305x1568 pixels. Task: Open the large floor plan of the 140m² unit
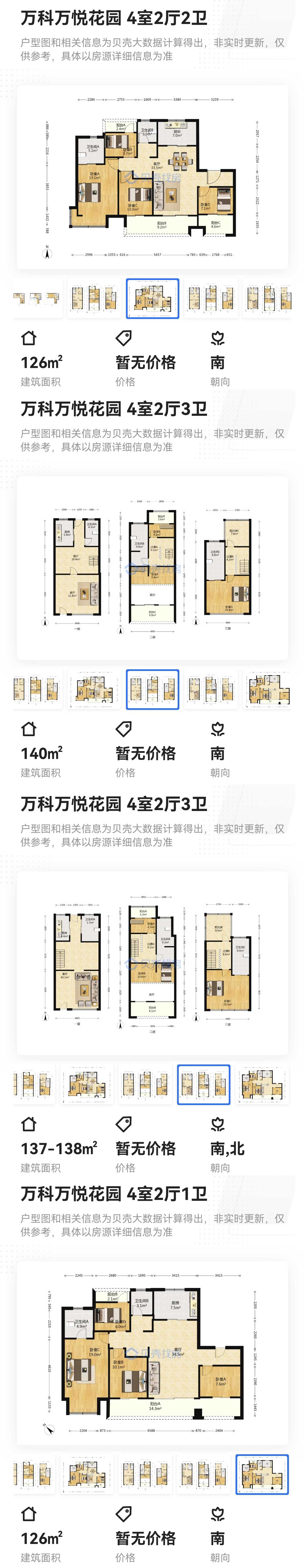coord(152,568)
